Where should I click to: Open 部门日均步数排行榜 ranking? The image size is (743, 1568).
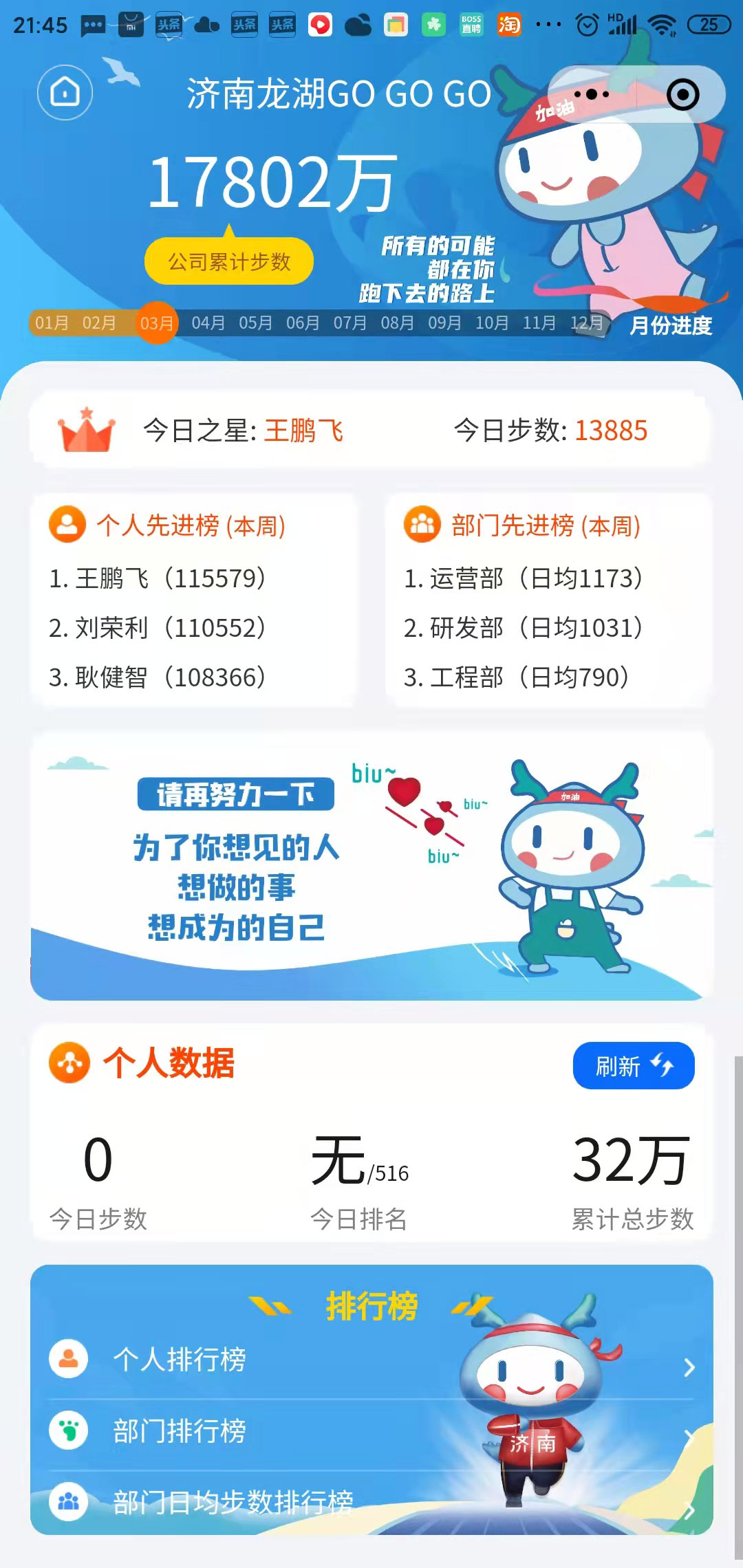371,1502
